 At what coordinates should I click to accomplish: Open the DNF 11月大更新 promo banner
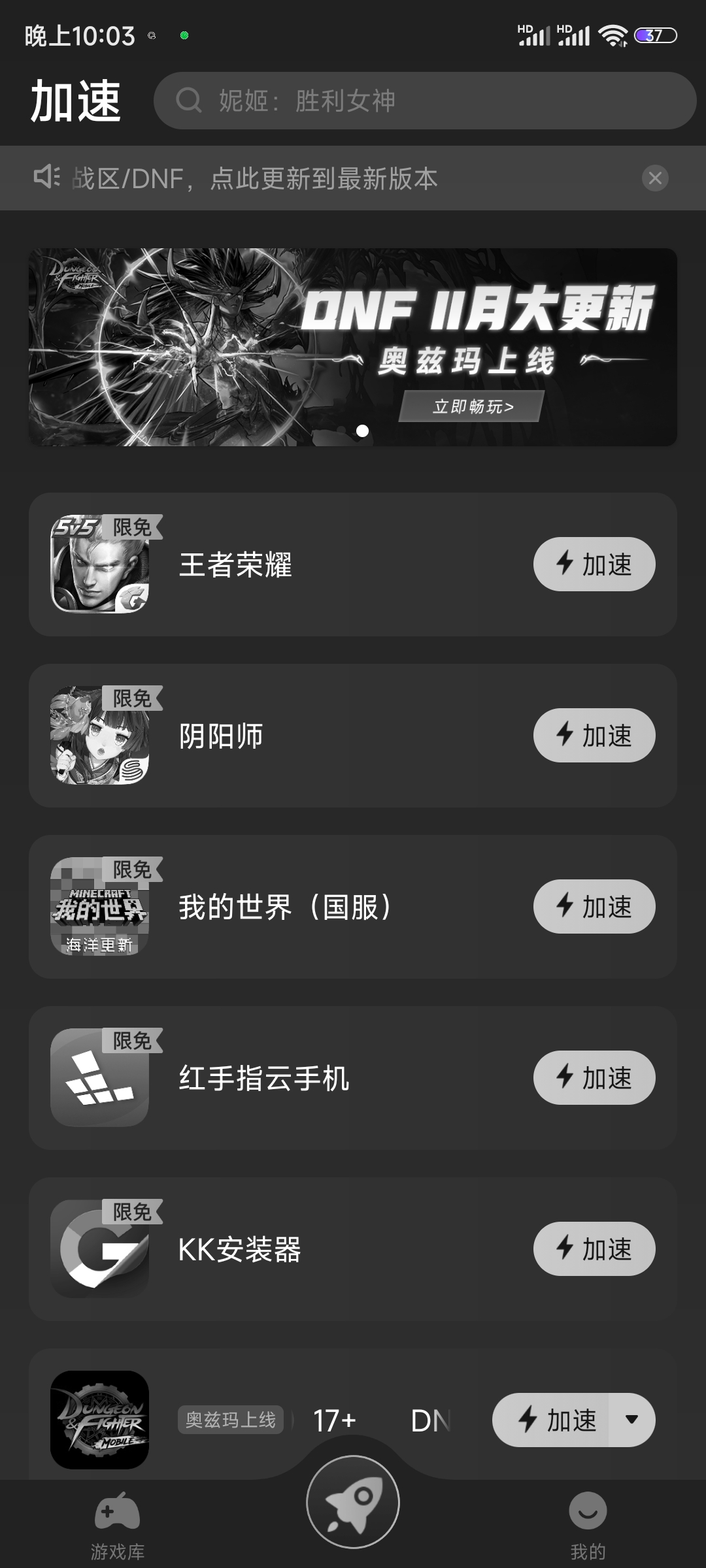click(353, 347)
